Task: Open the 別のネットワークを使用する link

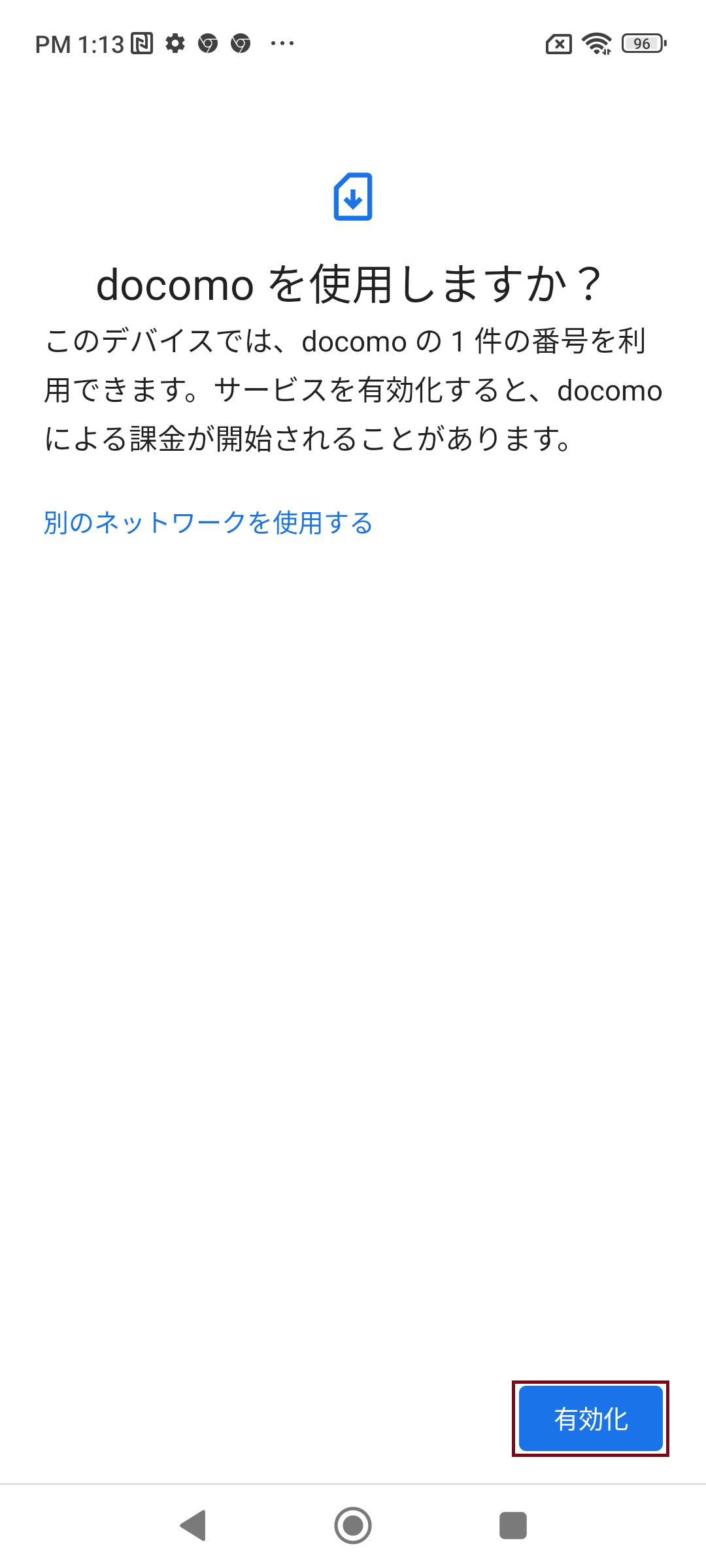Action: pos(208,523)
